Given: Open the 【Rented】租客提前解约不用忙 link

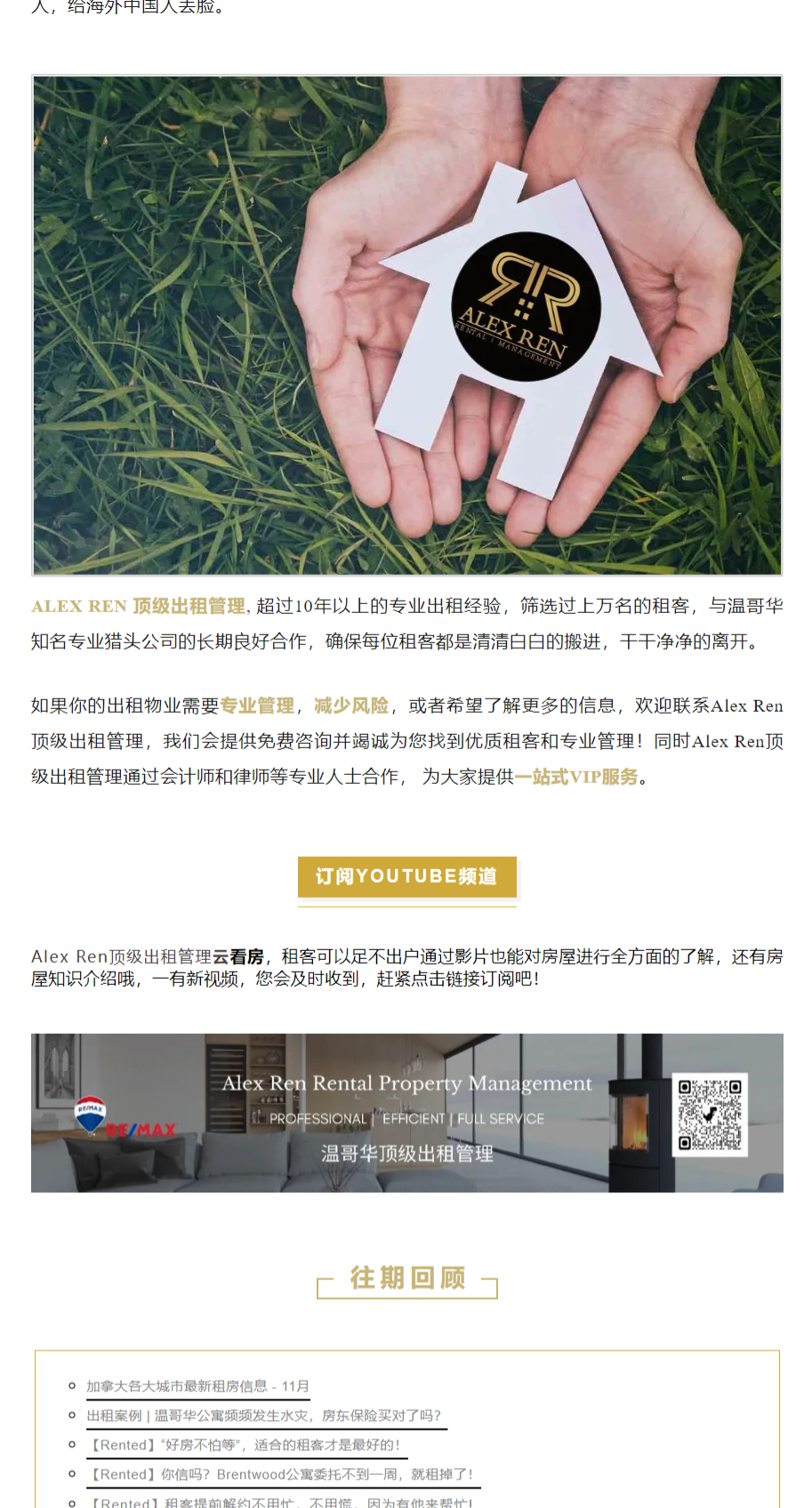Looking at the screenshot, I should (x=282, y=1502).
